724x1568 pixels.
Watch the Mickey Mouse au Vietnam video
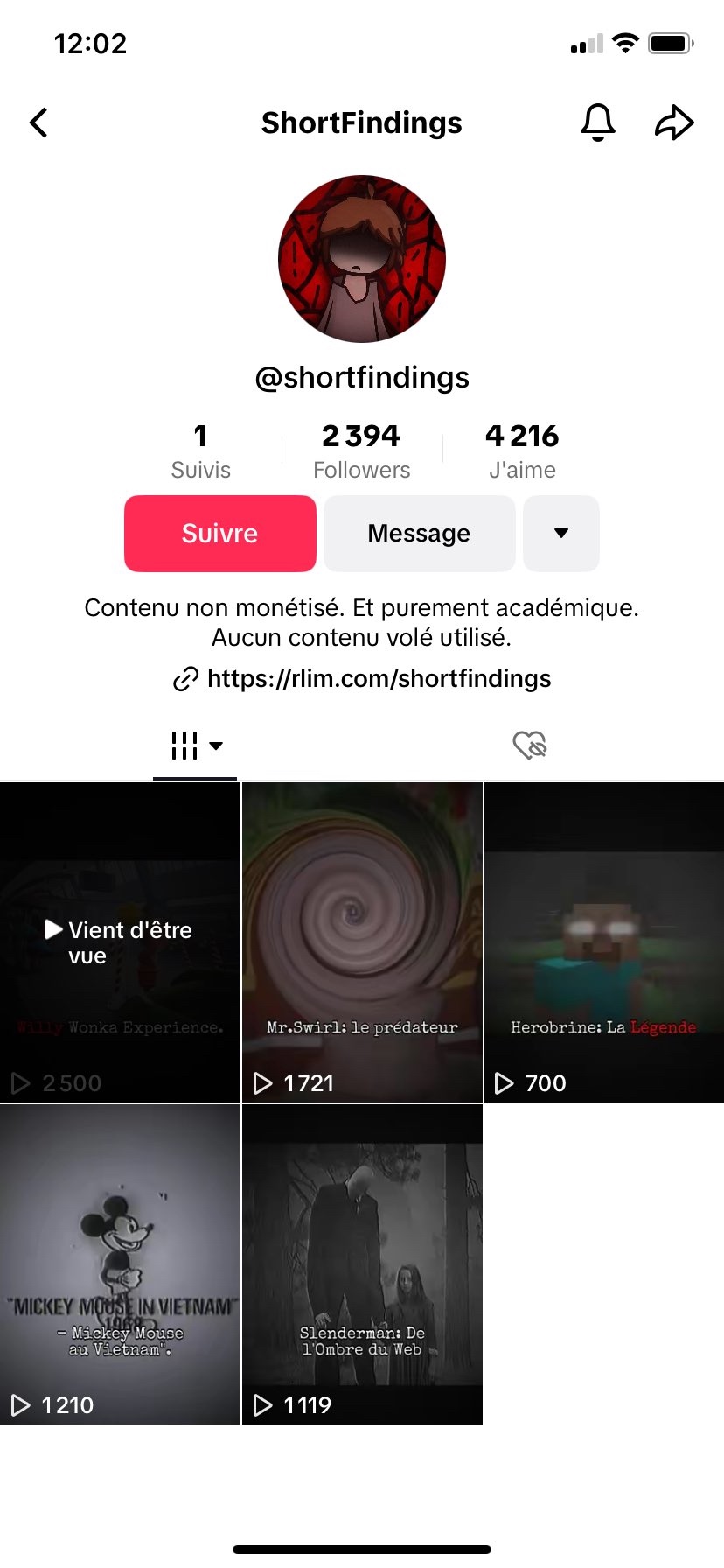120,1264
